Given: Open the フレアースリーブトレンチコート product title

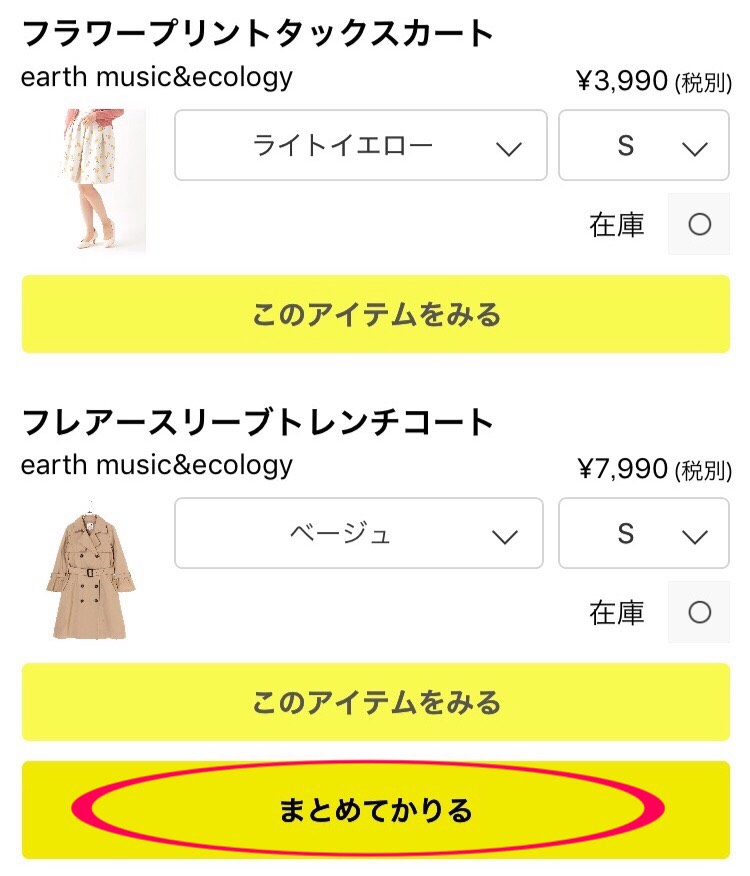Looking at the screenshot, I should [258, 420].
